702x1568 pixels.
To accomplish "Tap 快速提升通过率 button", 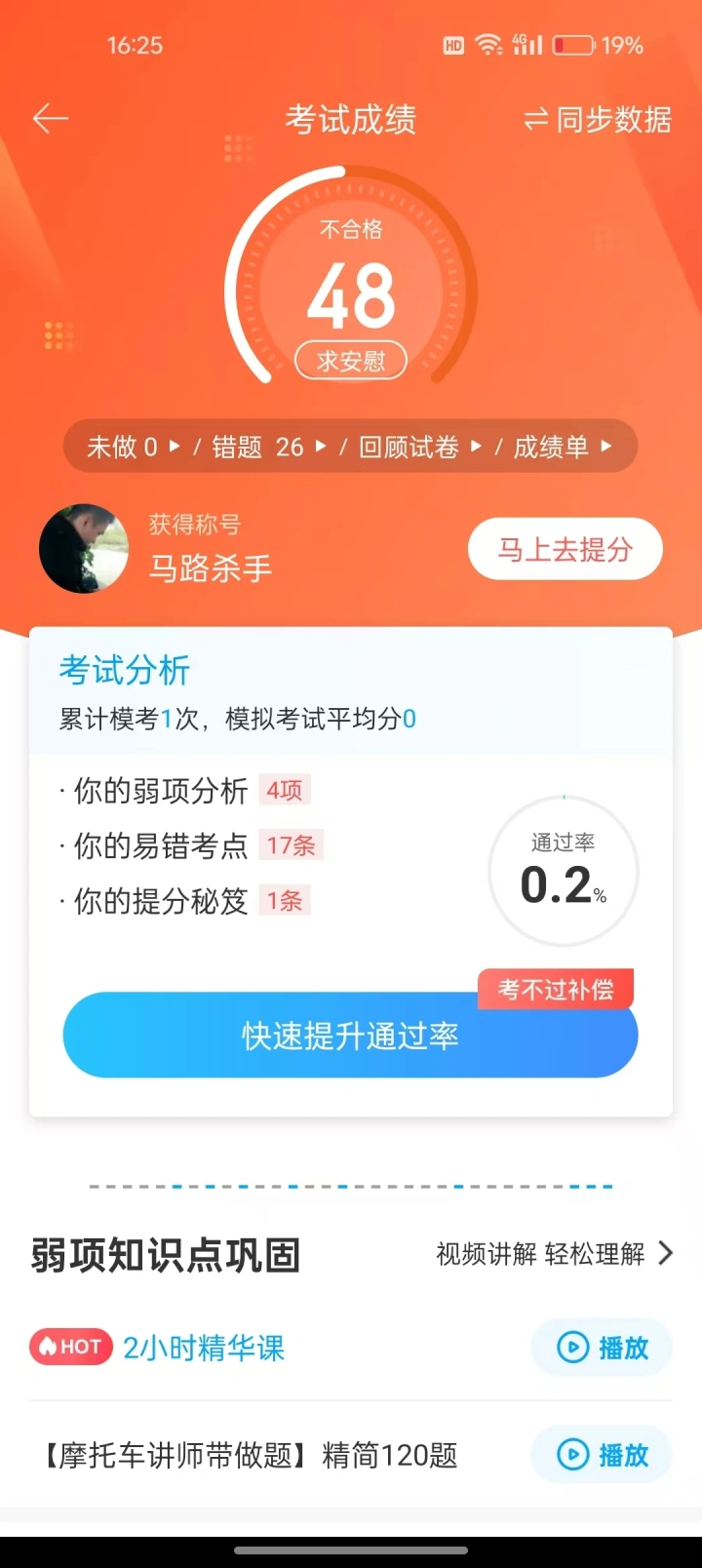I will [x=350, y=1036].
